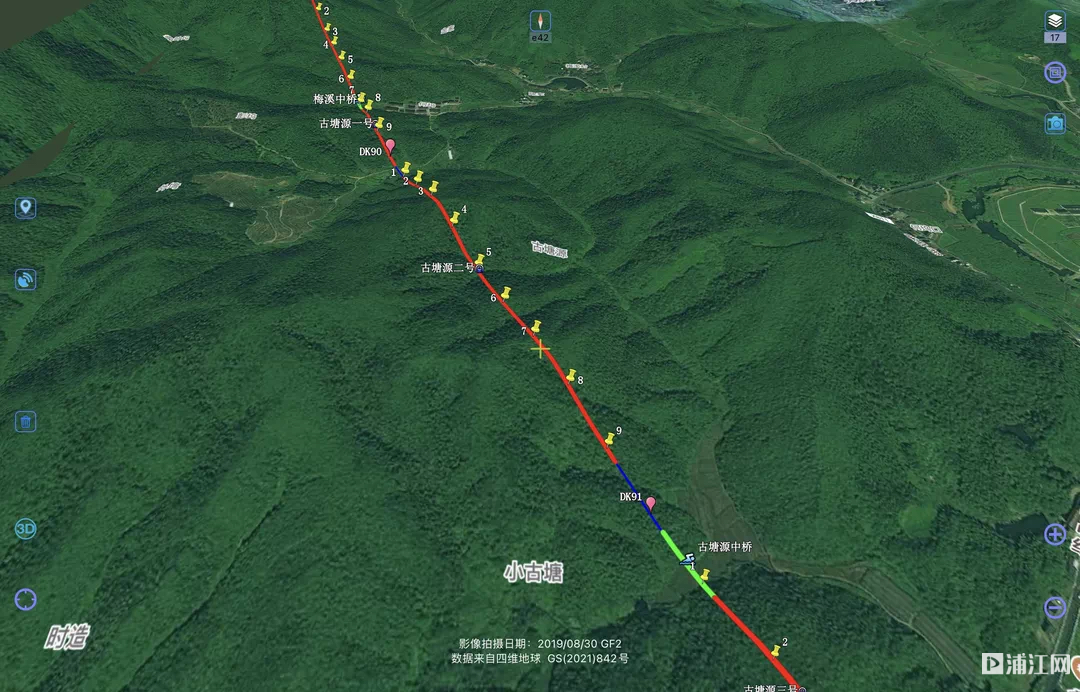Tap the trash delete icon
Screen dimensions: 1080x692
pos(25,421)
